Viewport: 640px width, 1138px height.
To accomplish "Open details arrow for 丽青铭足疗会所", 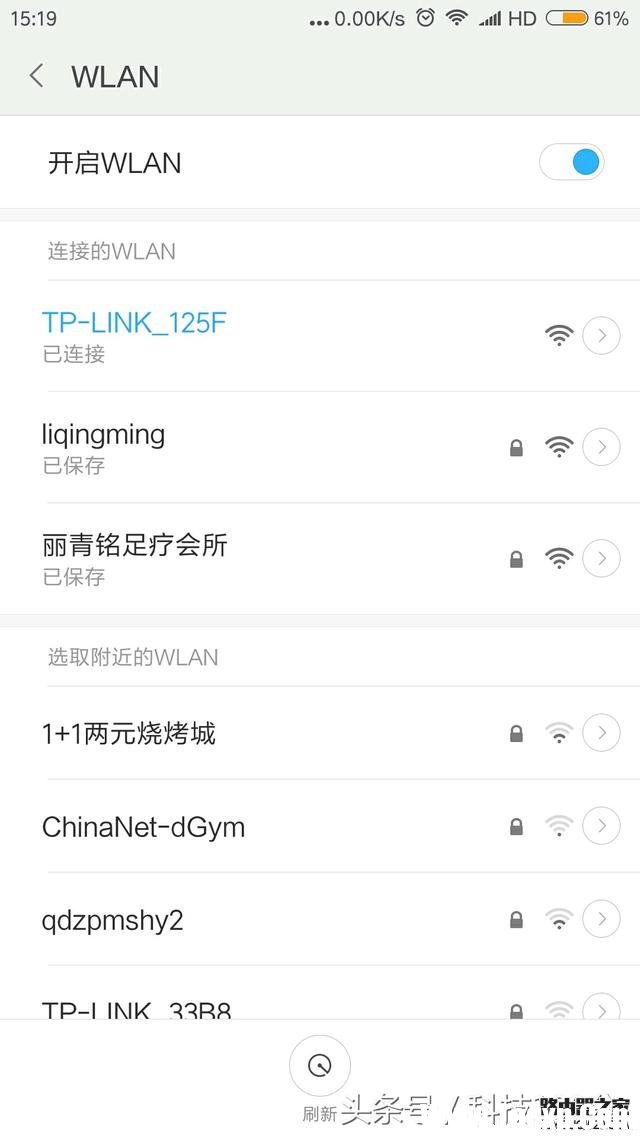I will coord(601,558).
